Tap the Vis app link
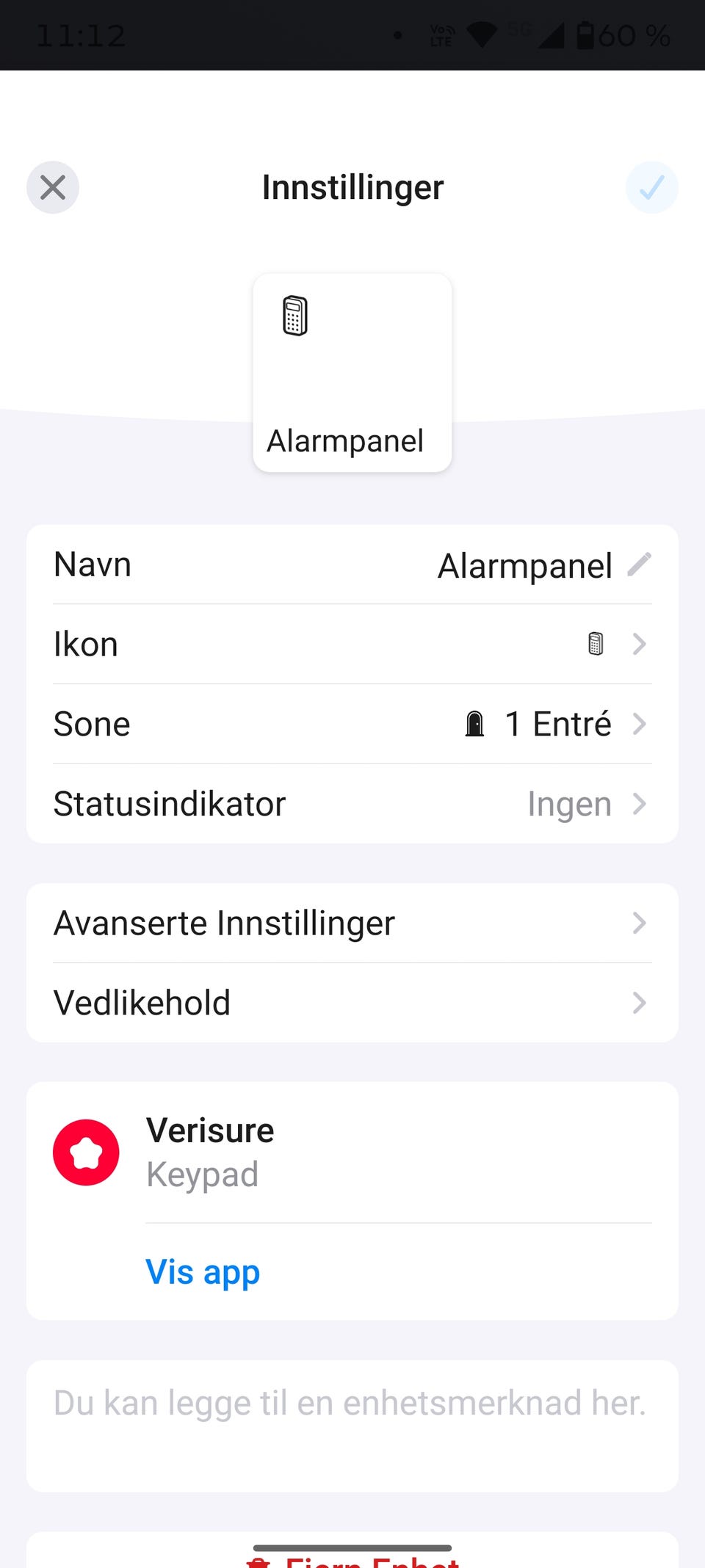Image resolution: width=705 pixels, height=1568 pixels. 203,1272
